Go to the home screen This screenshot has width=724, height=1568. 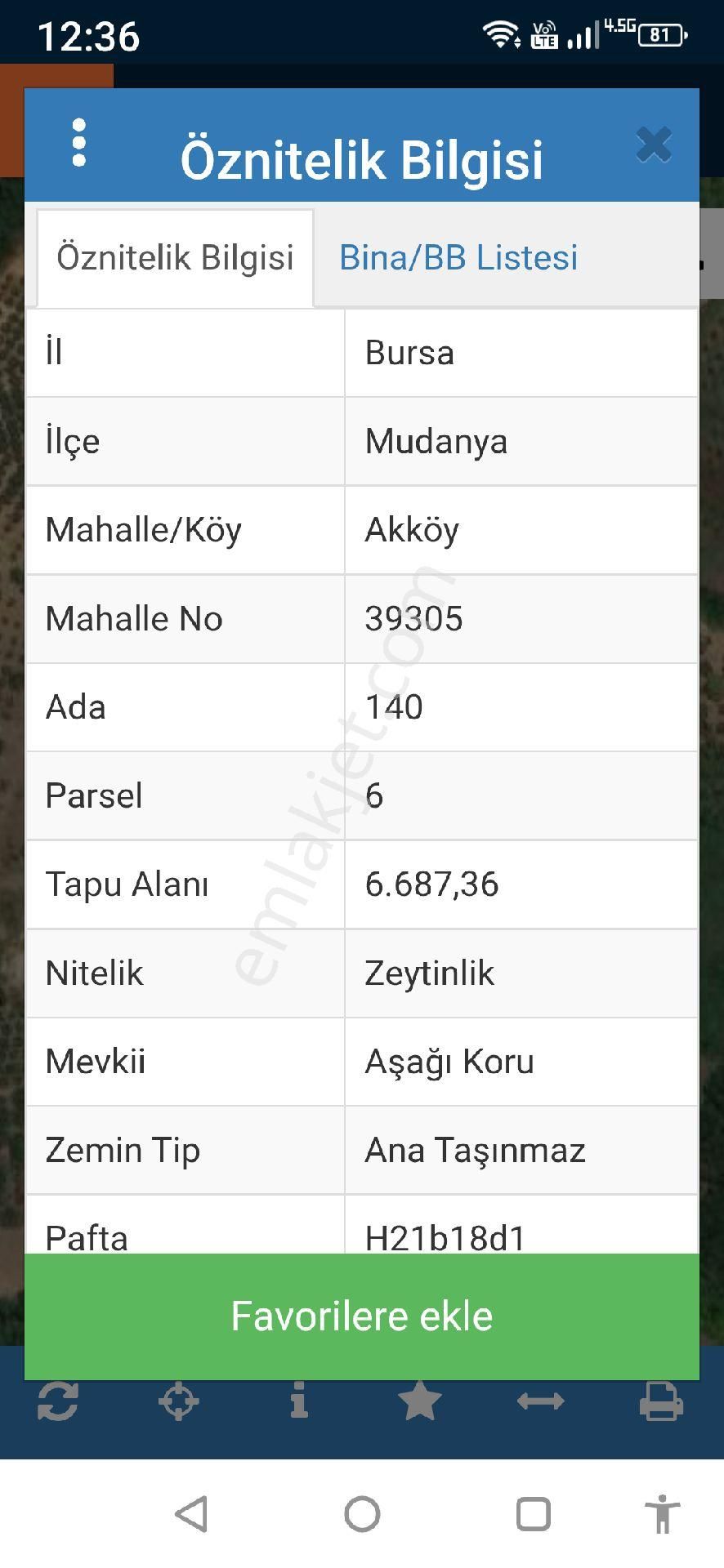click(x=362, y=1513)
